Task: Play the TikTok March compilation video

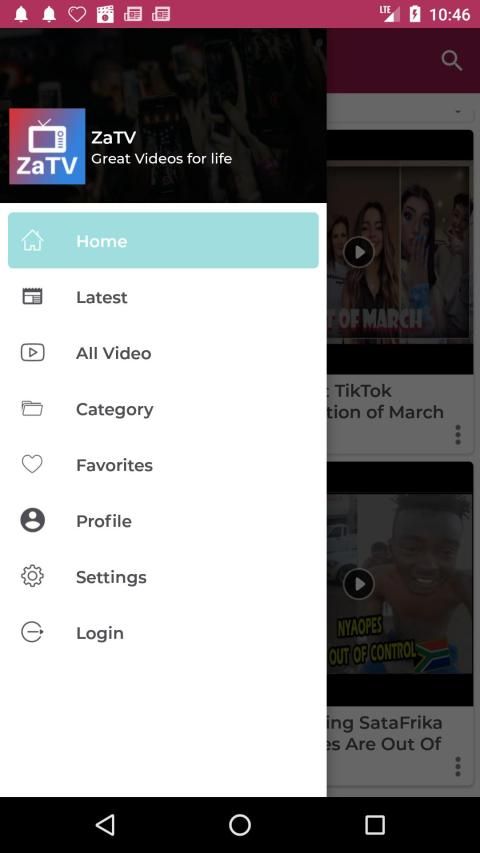Action: point(359,252)
